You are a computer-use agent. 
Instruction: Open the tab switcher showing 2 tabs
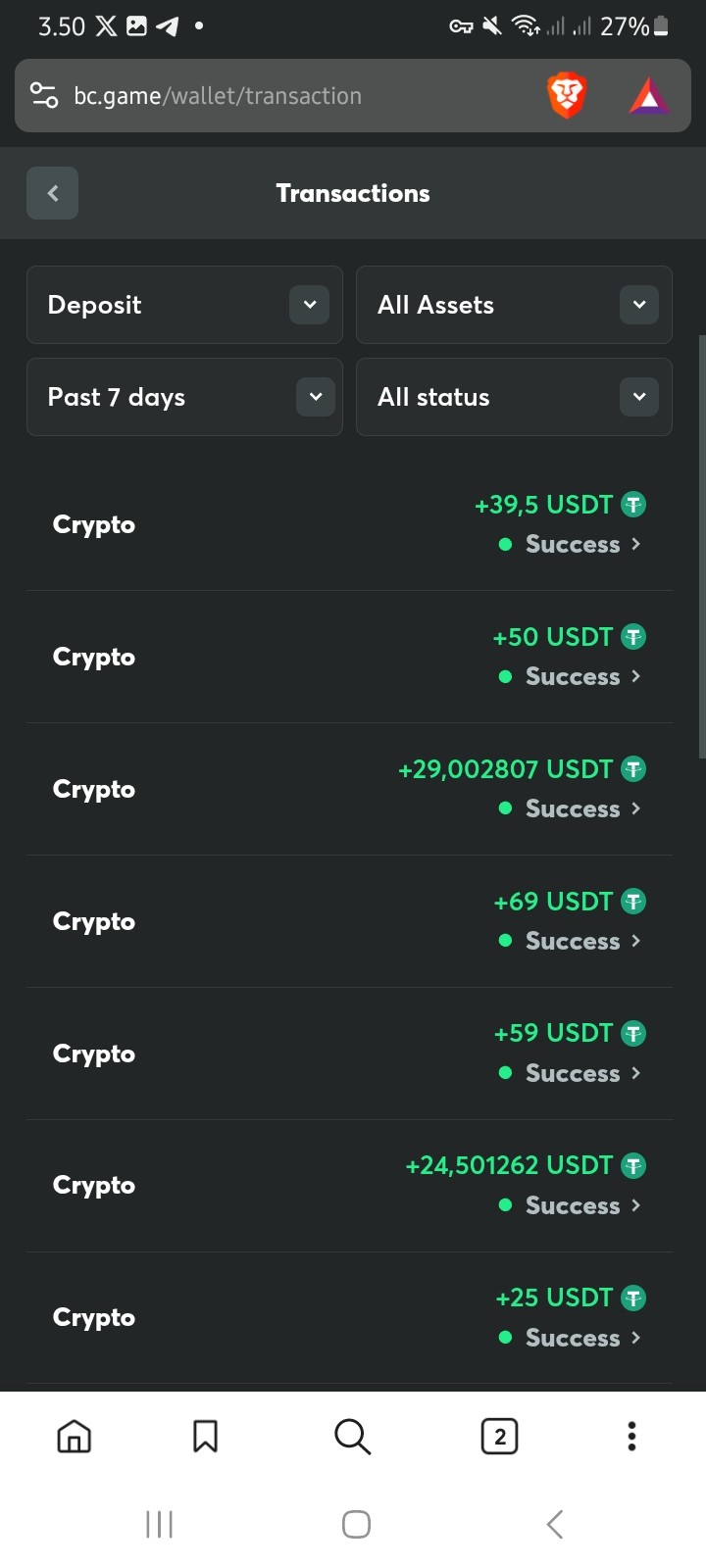[x=500, y=1437]
